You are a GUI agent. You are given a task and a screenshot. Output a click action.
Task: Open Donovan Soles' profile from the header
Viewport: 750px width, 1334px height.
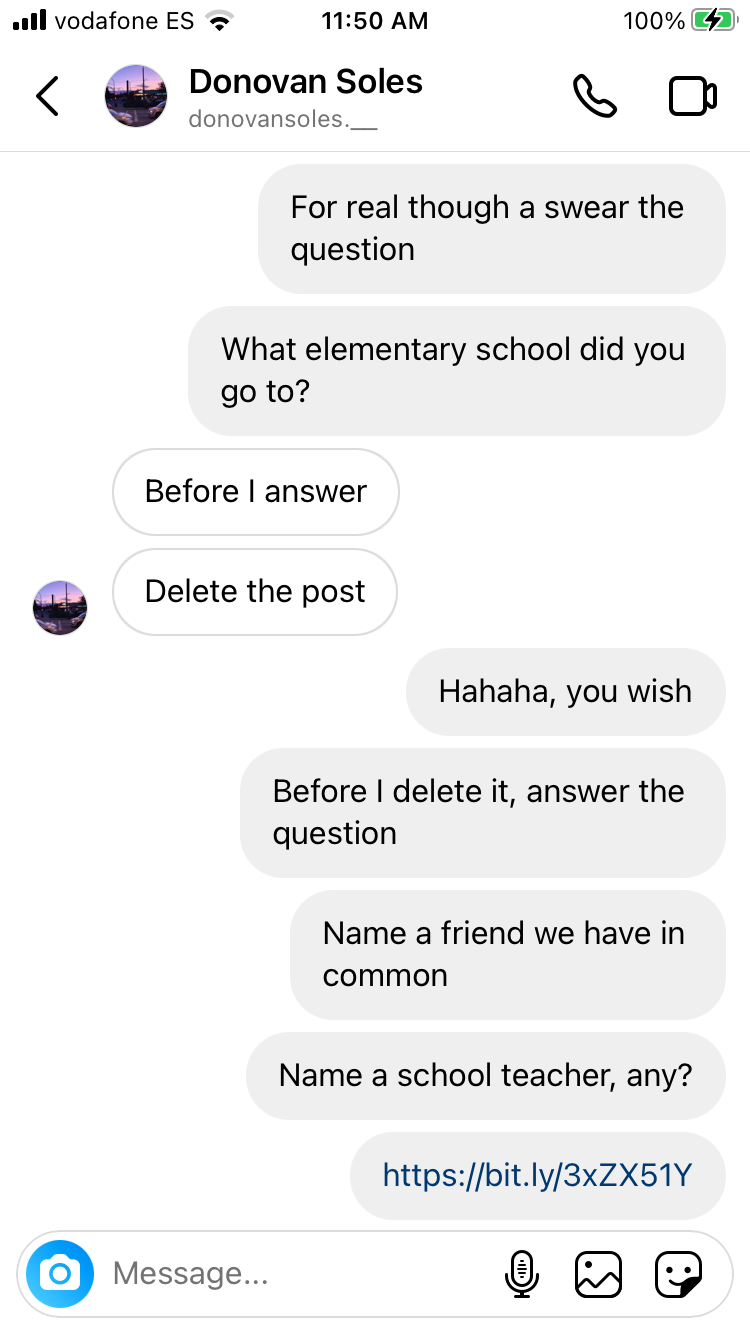click(x=305, y=96)
